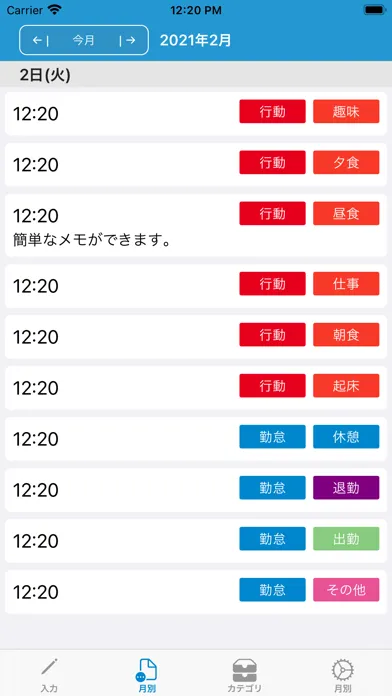This screenshot has height=696, width=392.
Task: Open the 12:20 entry tagged 起床
Action: pos(196,388)
